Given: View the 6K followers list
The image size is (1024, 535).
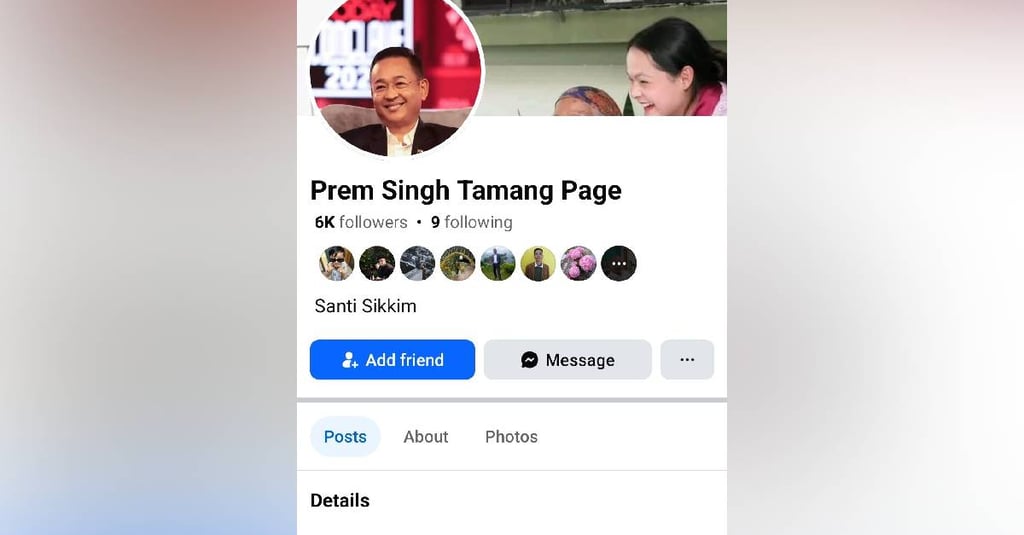Looking at the screenshot, I should pos(361,222).
